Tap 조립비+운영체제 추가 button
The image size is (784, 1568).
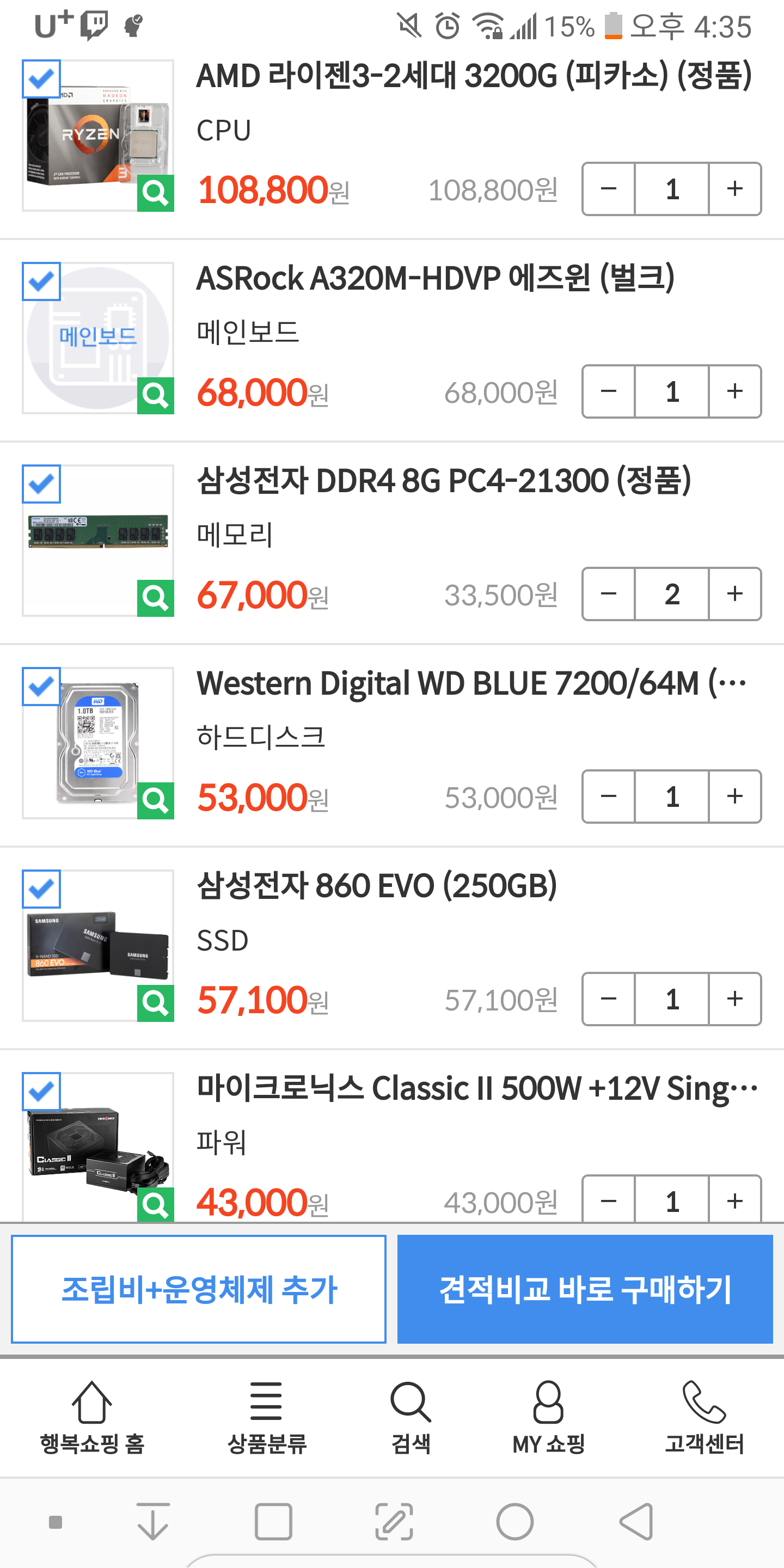(198, 1289)
